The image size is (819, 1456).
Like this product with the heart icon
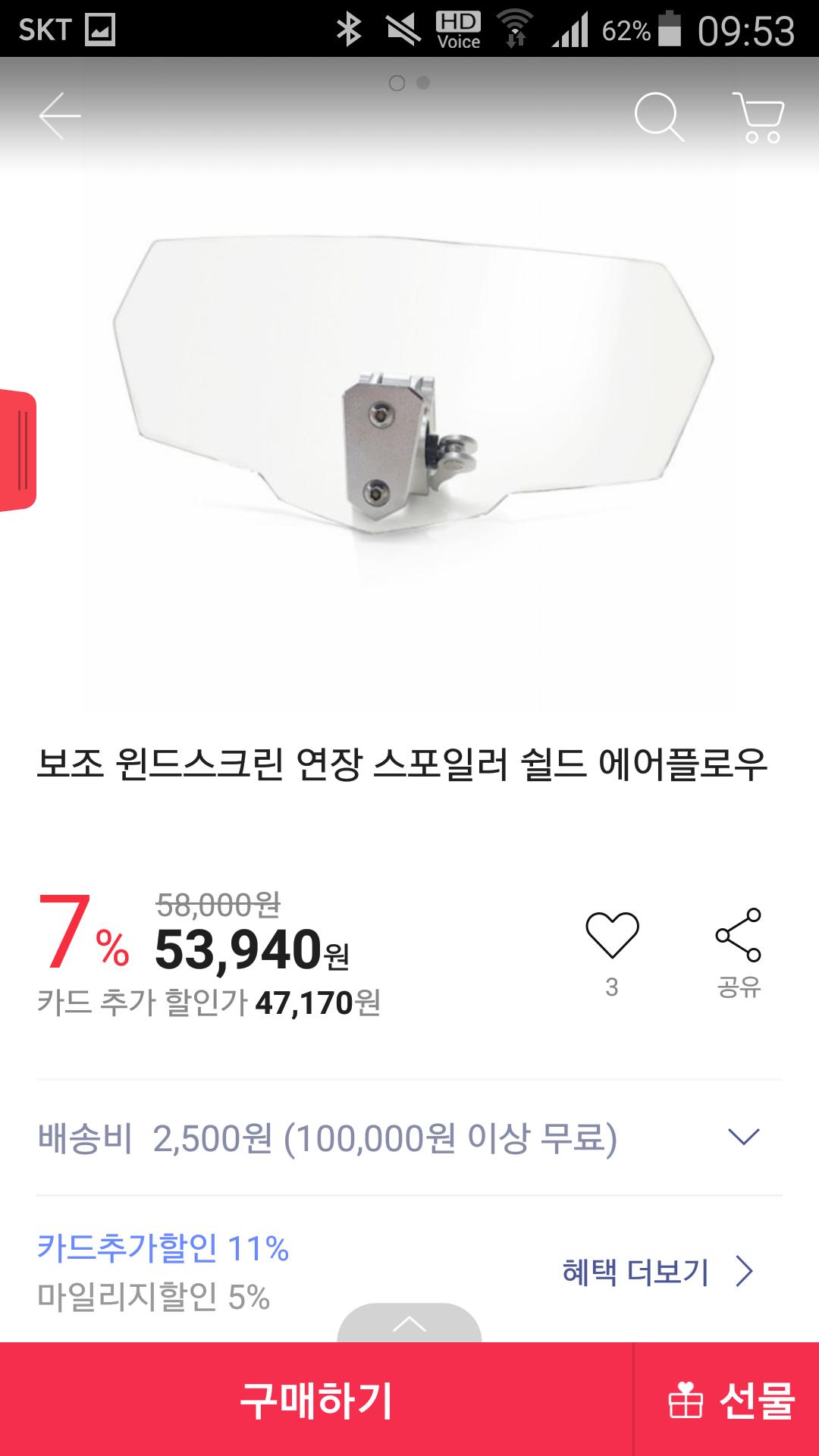pyautogui.click(x=612, y=937)
